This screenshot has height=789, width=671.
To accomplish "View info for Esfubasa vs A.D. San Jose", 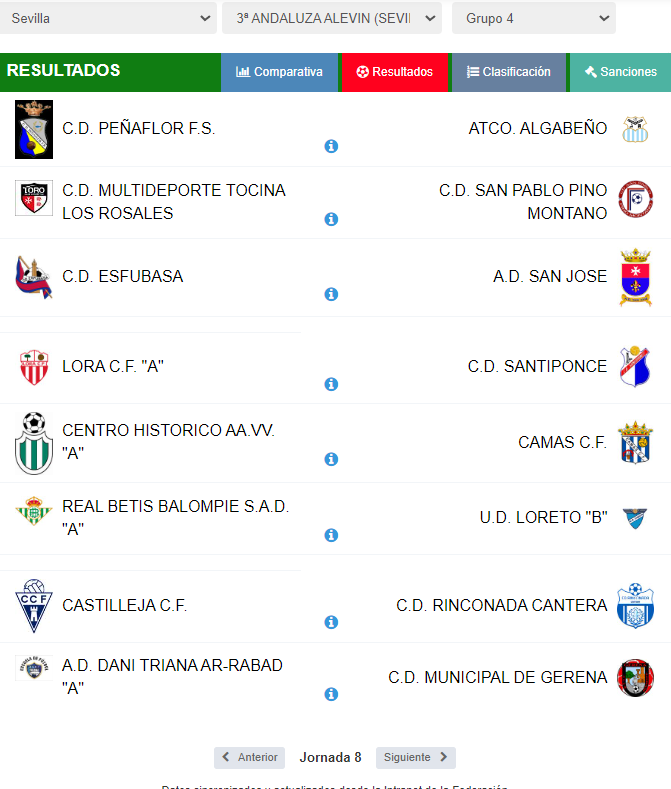I will point(331,294).
